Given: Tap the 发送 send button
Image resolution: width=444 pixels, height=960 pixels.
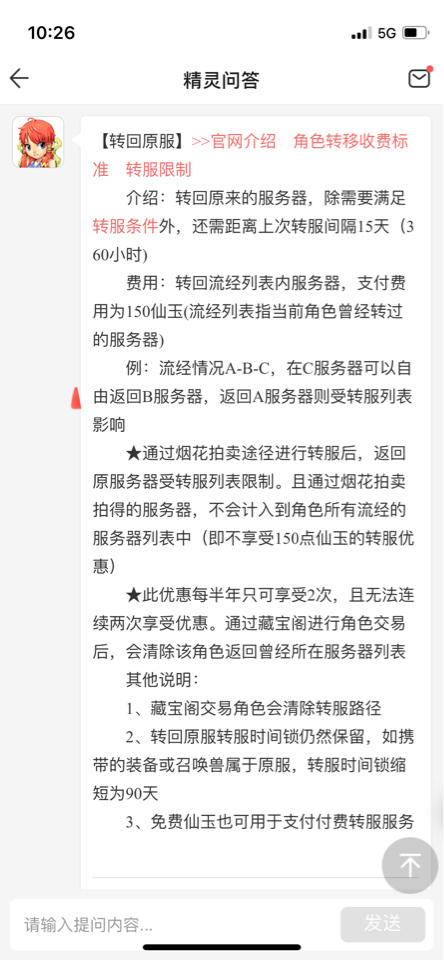Looking at the screenshot, I should click(383, 924).
